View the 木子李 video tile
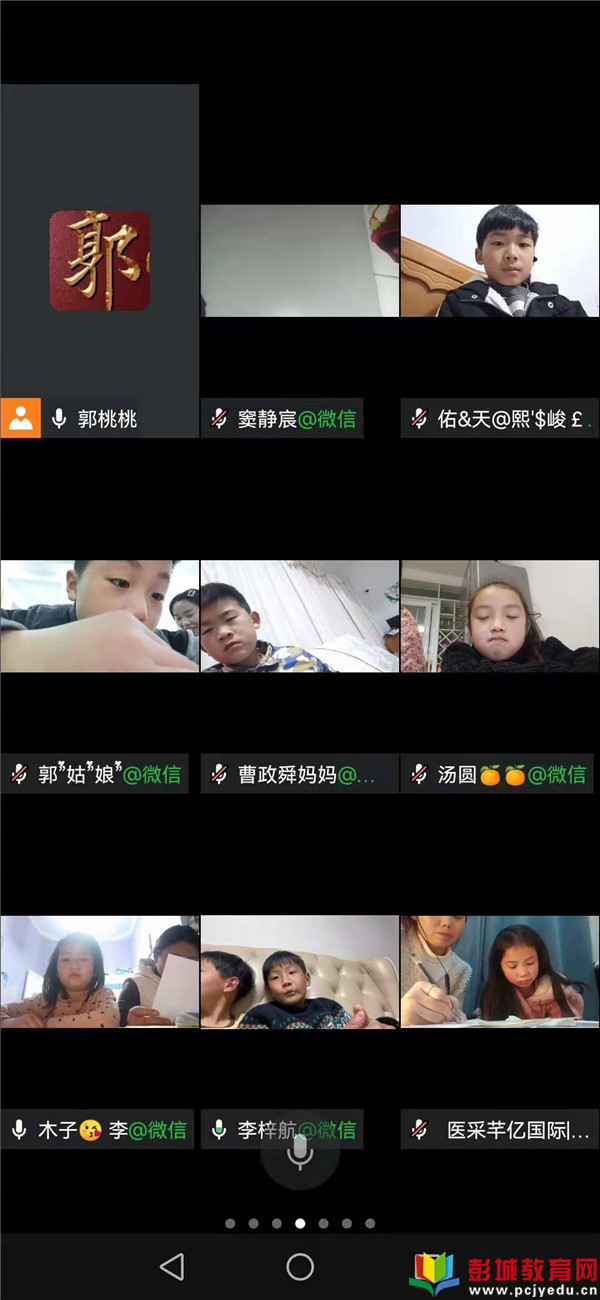This screenshot has width=600, height=1300. coord(99,972)
